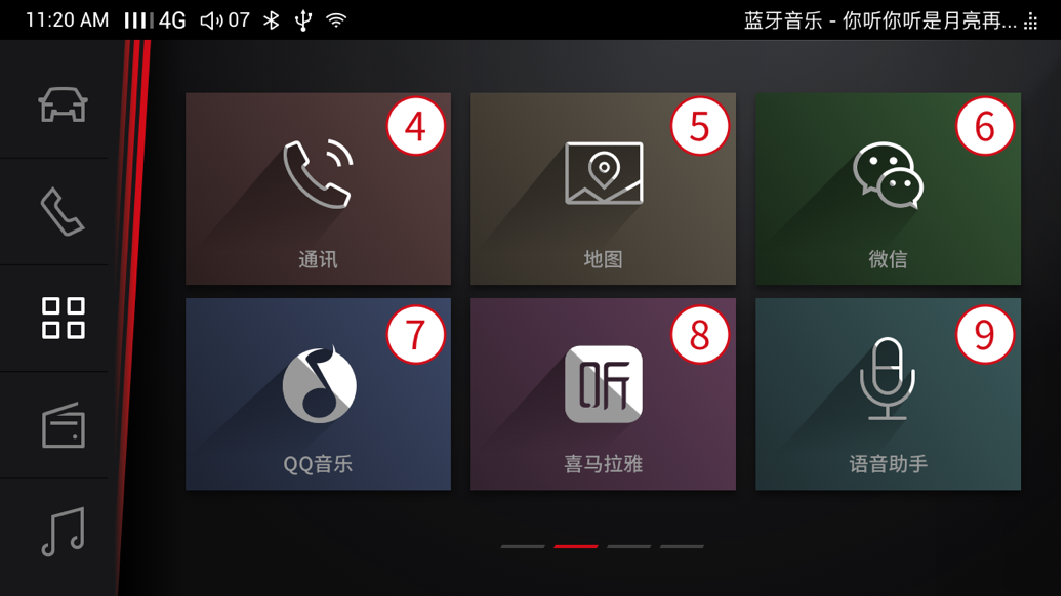Select the apps grid tab in sidebar

[x=62, y=318]
